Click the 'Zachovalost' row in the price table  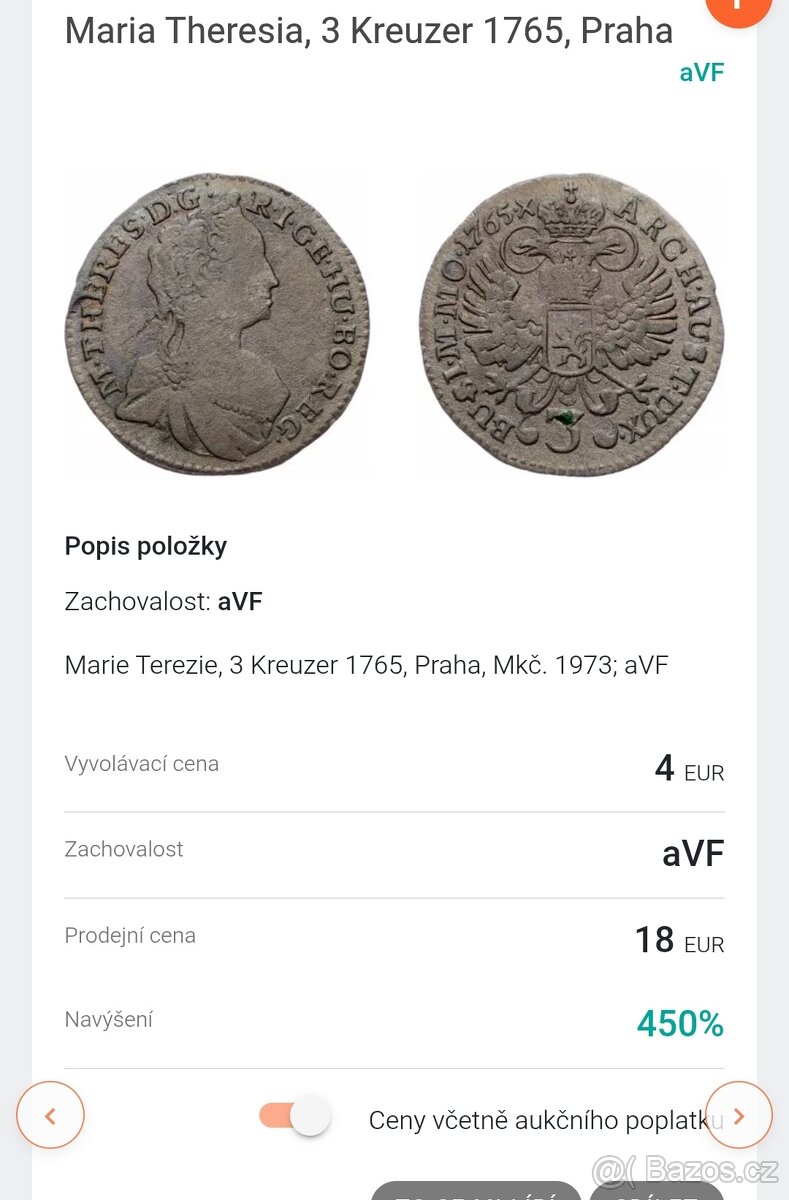pyautogui.click(x=124, y=849)
